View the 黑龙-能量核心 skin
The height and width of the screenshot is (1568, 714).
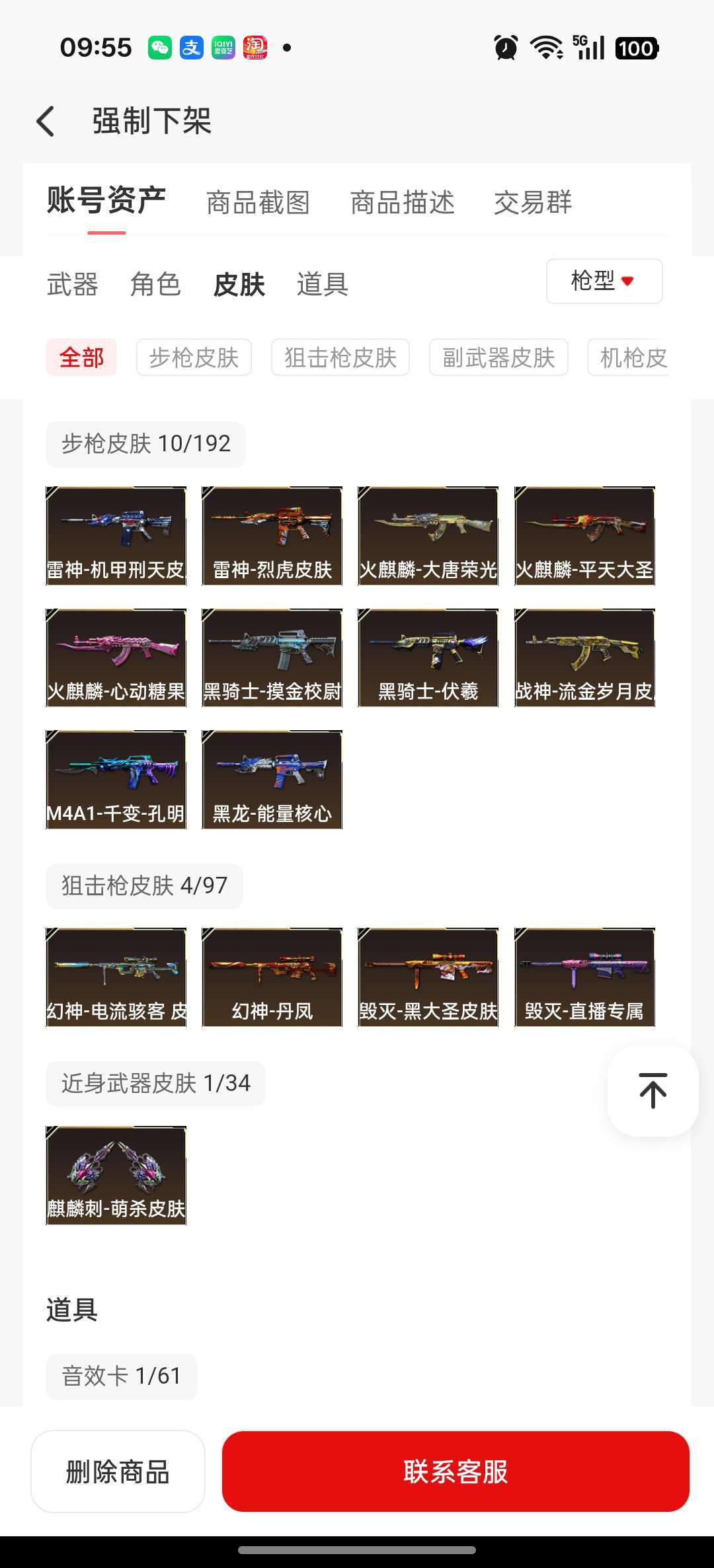[x=272, y=779]
